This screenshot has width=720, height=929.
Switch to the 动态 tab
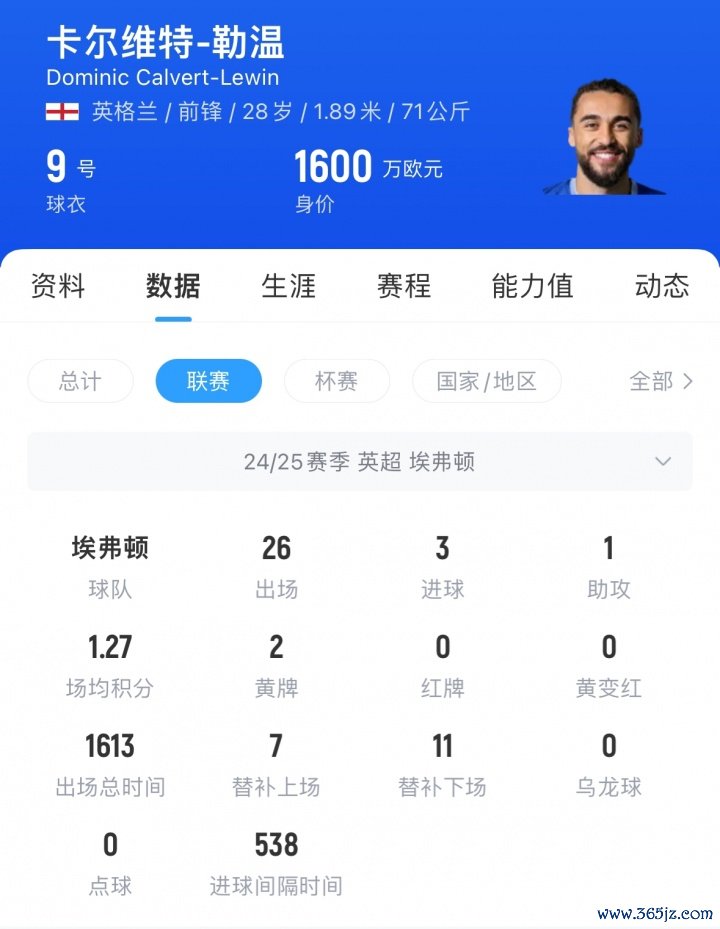point(661,286)
